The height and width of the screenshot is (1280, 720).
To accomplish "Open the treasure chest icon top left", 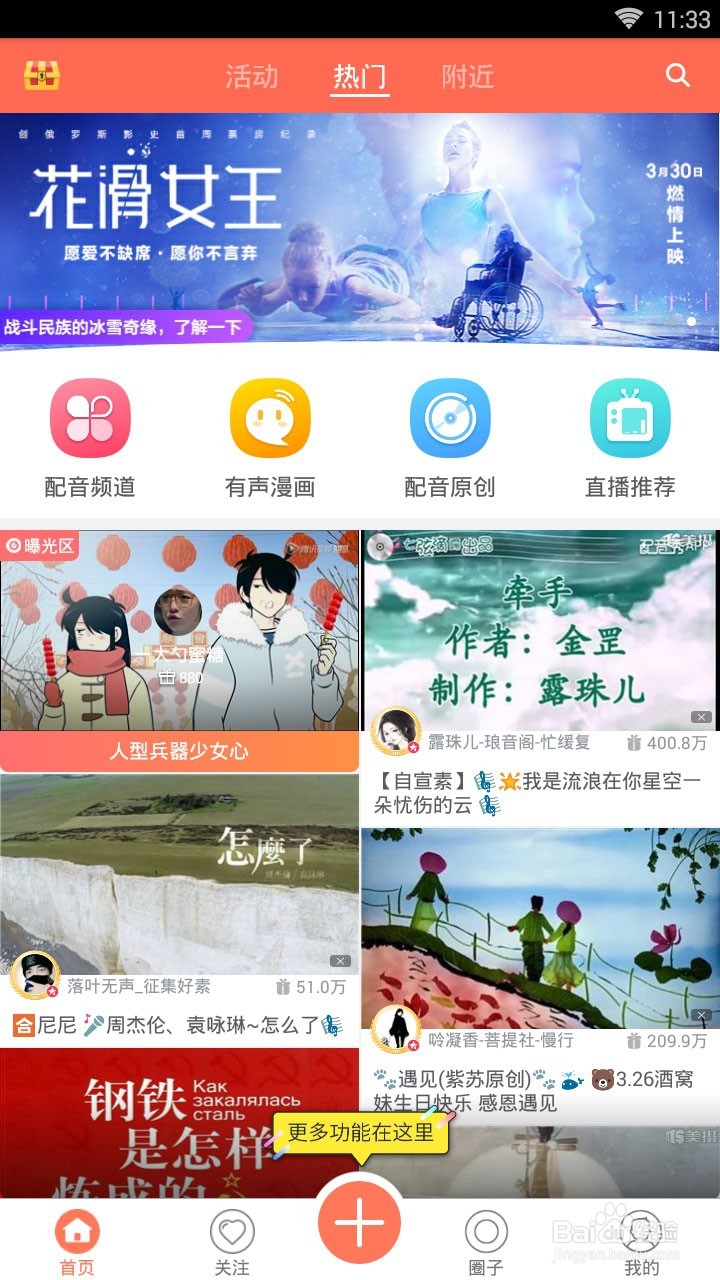I will pos(40,75).
